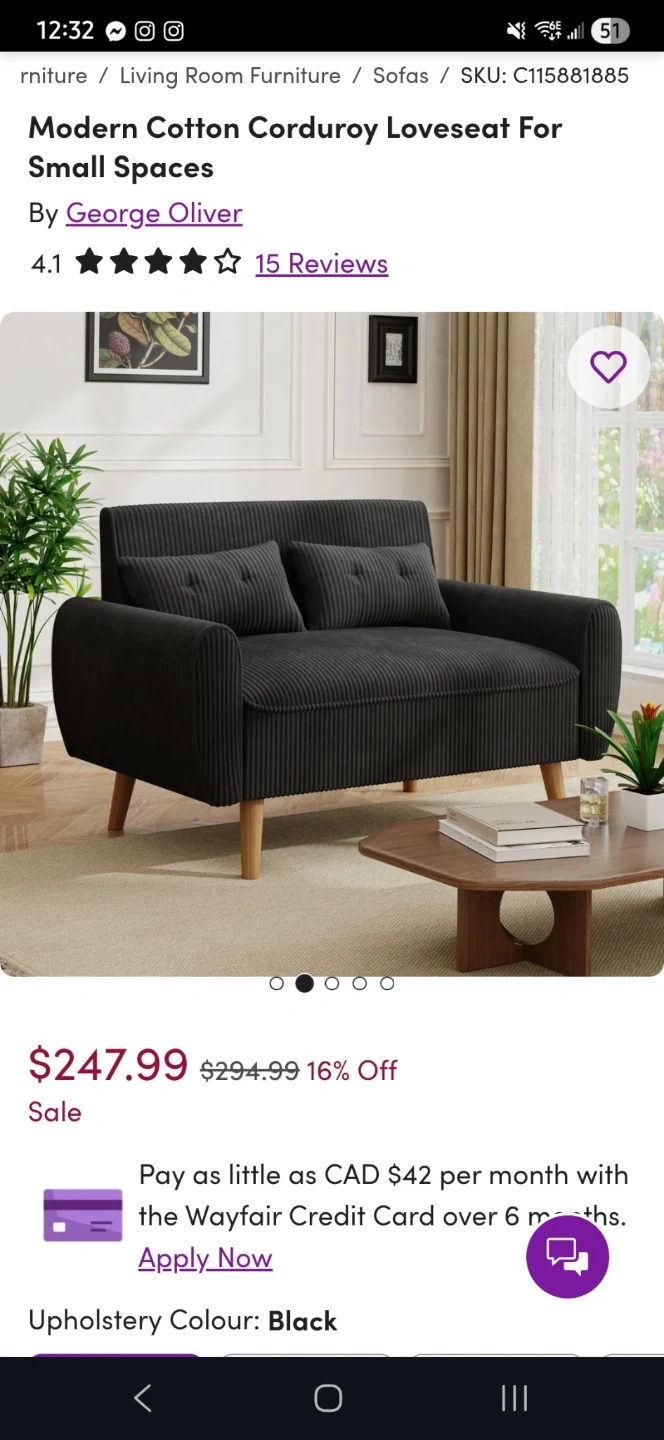Open the 15 Reviews link

(x=321, y=263)
